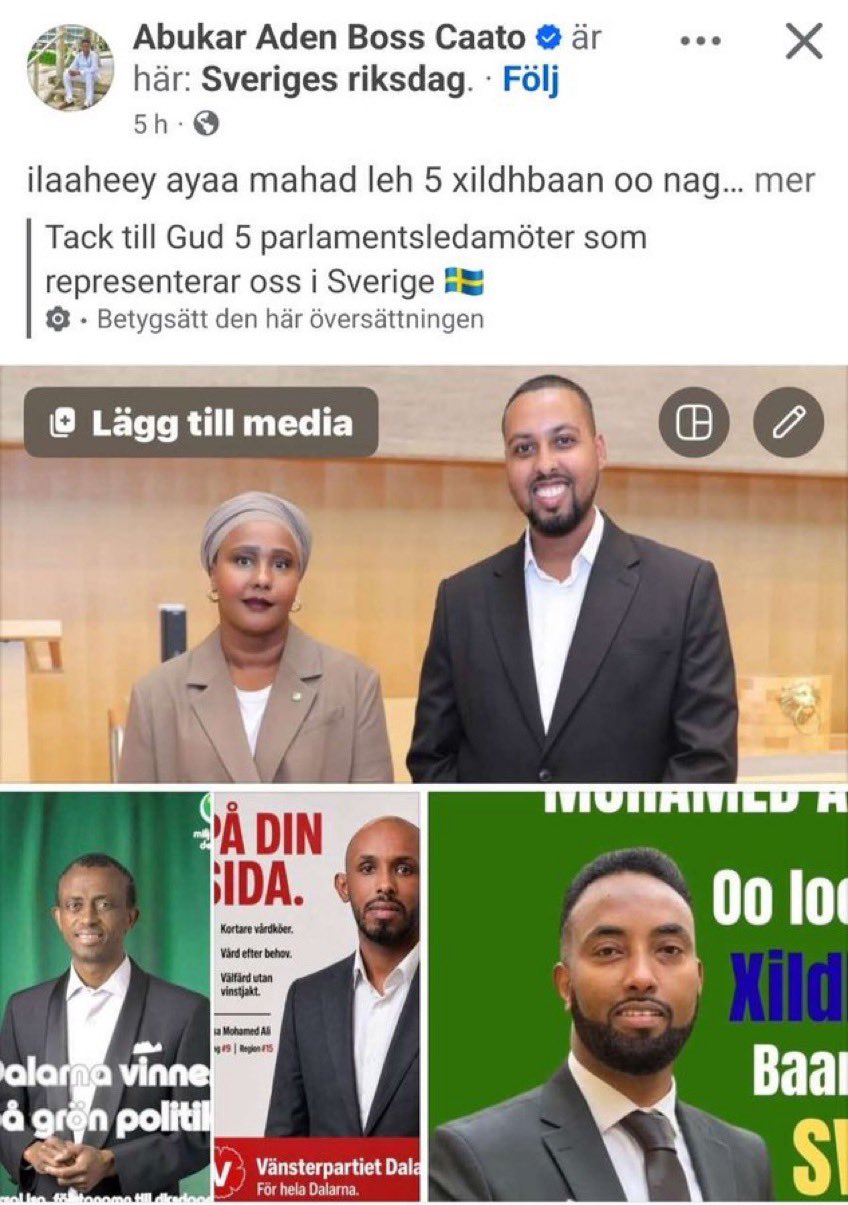Close the post with the X button
848x1205 pixels.
pos(803,41)
